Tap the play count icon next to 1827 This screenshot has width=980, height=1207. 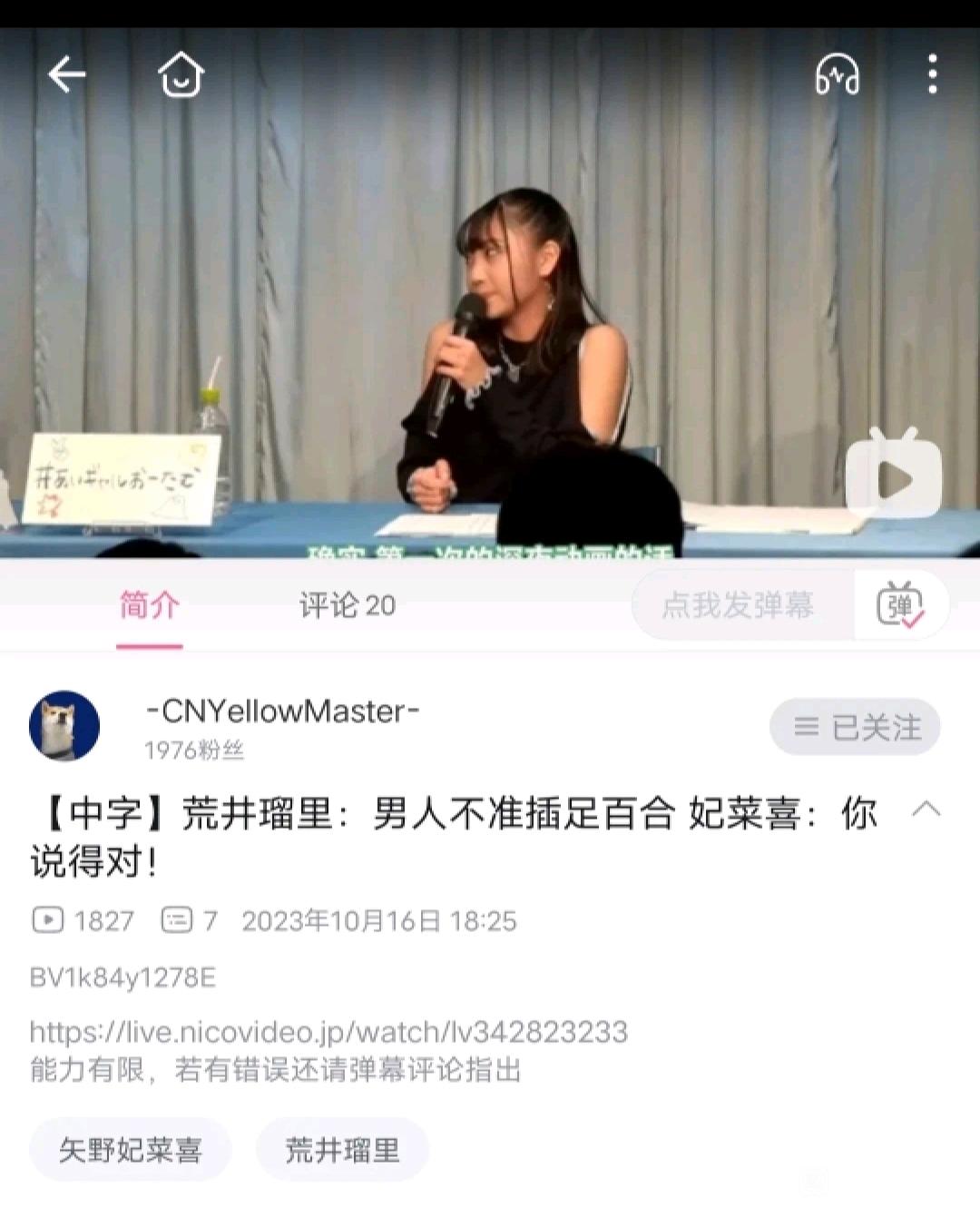pyautogui.click(x=46, y=921)
